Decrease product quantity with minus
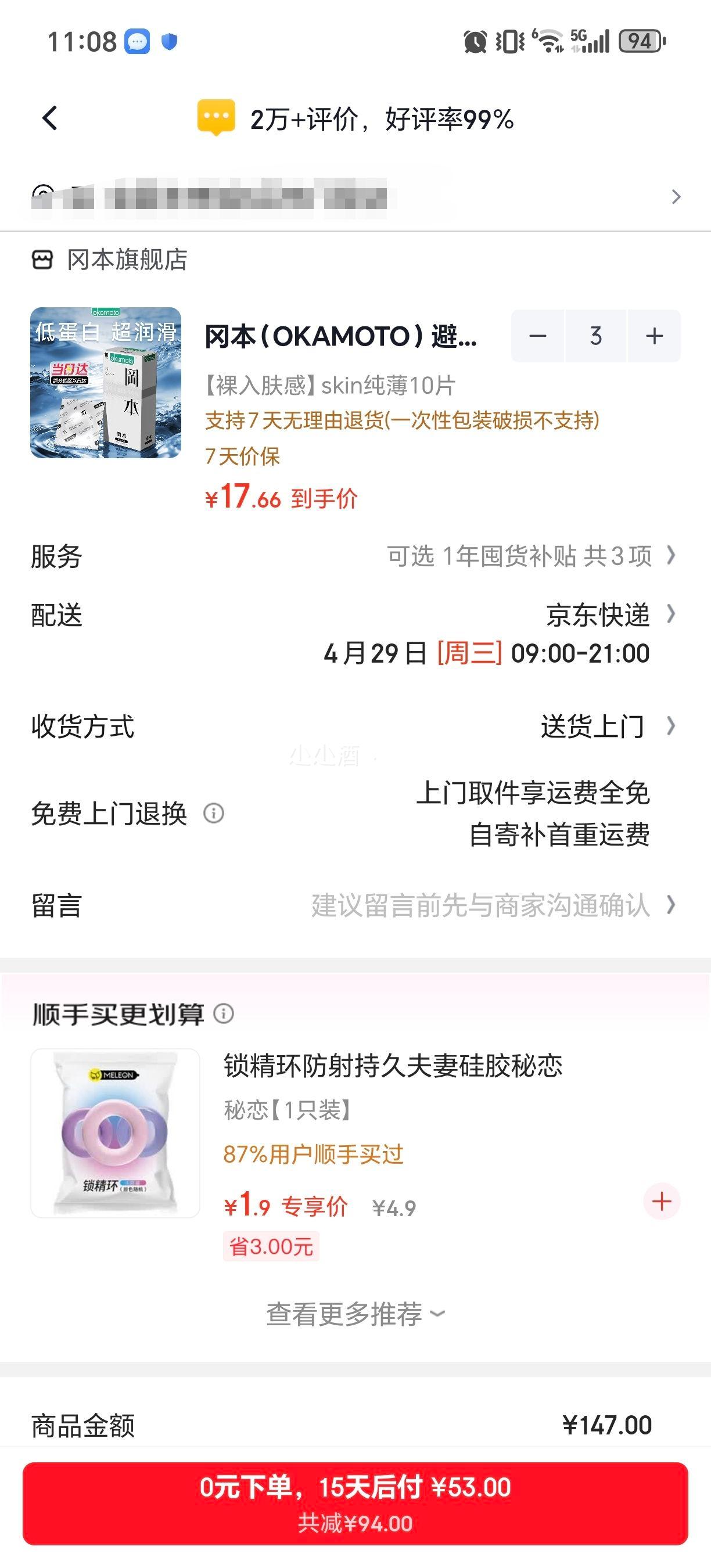Image resolution: width=711 pixels, height=1568 pixels. click(x=538, y=336)
